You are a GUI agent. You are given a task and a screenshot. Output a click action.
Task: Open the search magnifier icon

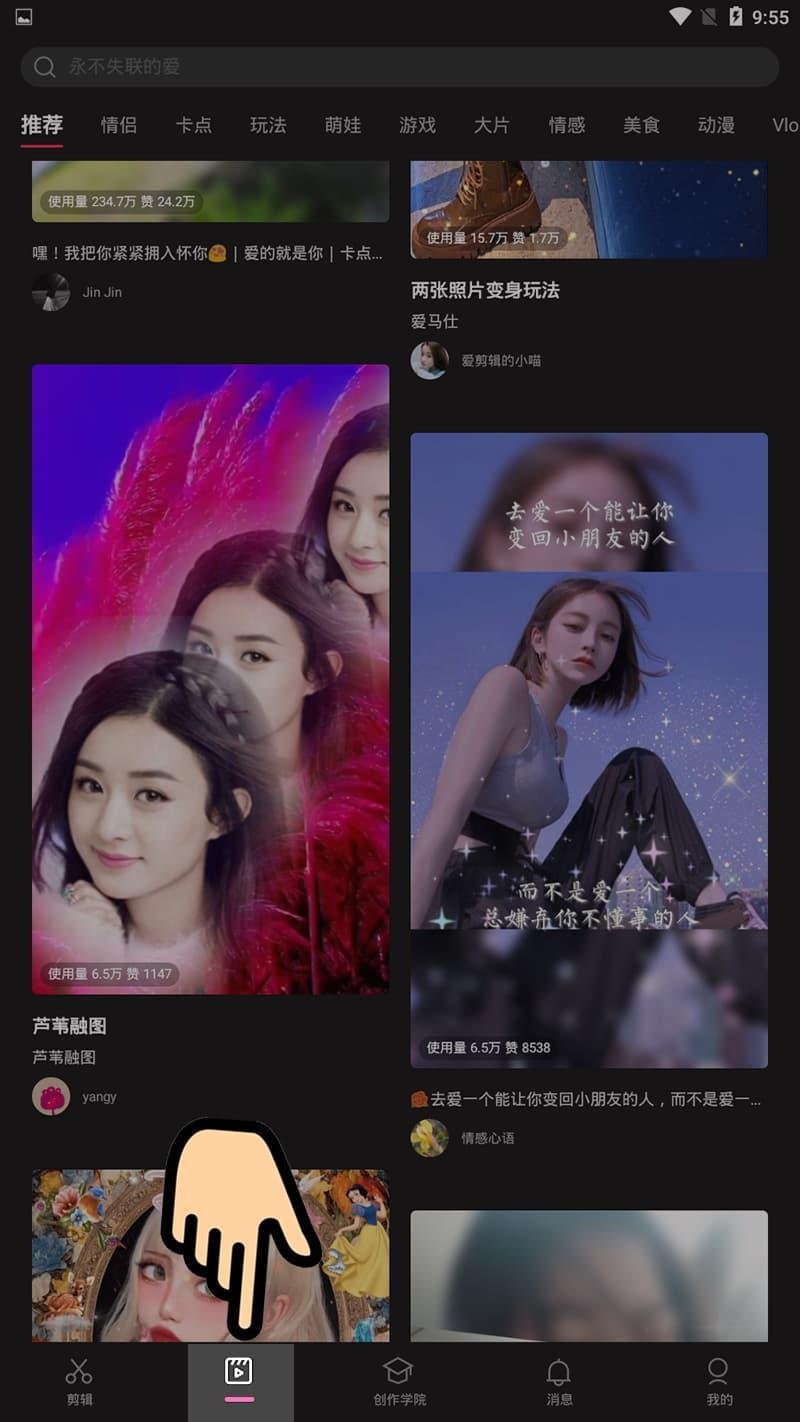point(44,66)
